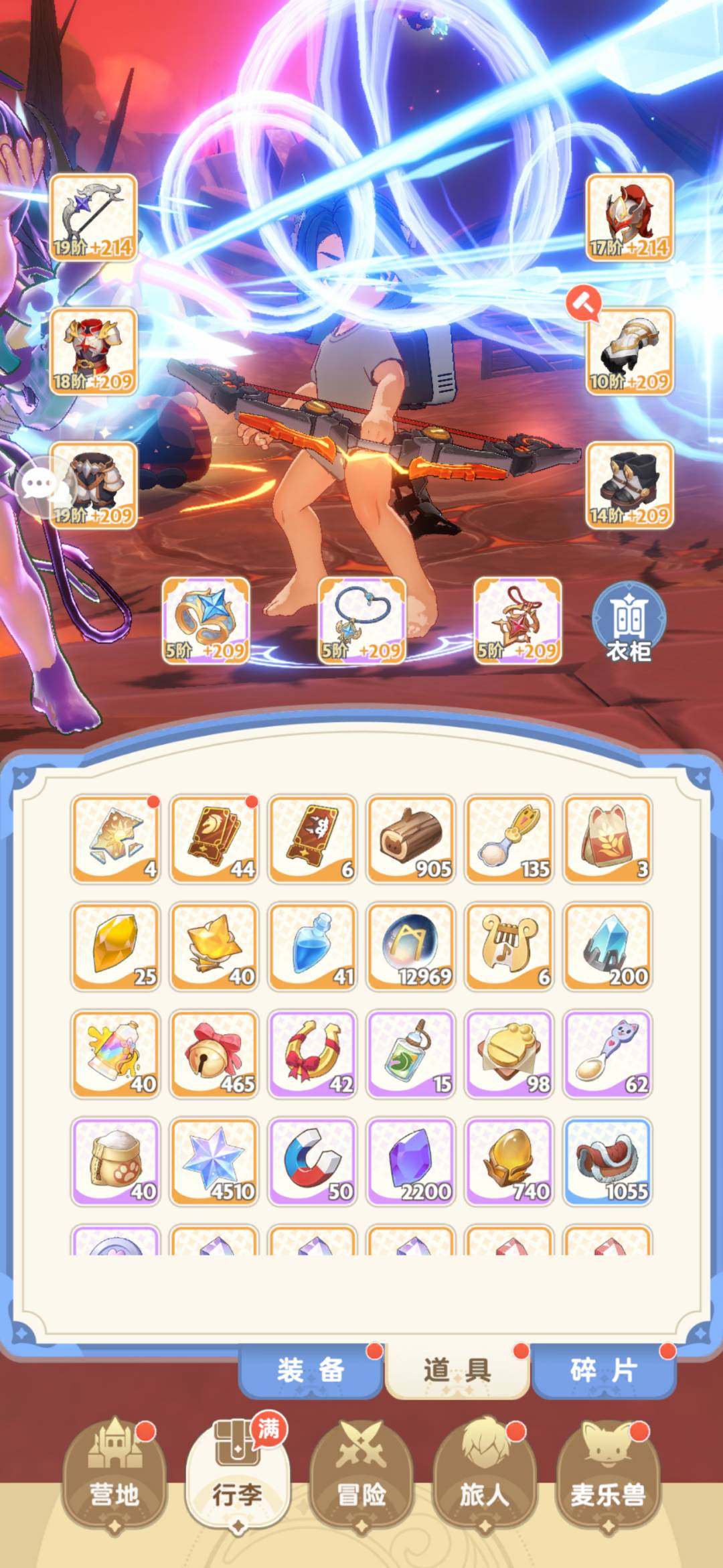This screenshot has width=723, height=1568.
Task: Open the ticket item with count 44
Action: [x=214, y=839]
